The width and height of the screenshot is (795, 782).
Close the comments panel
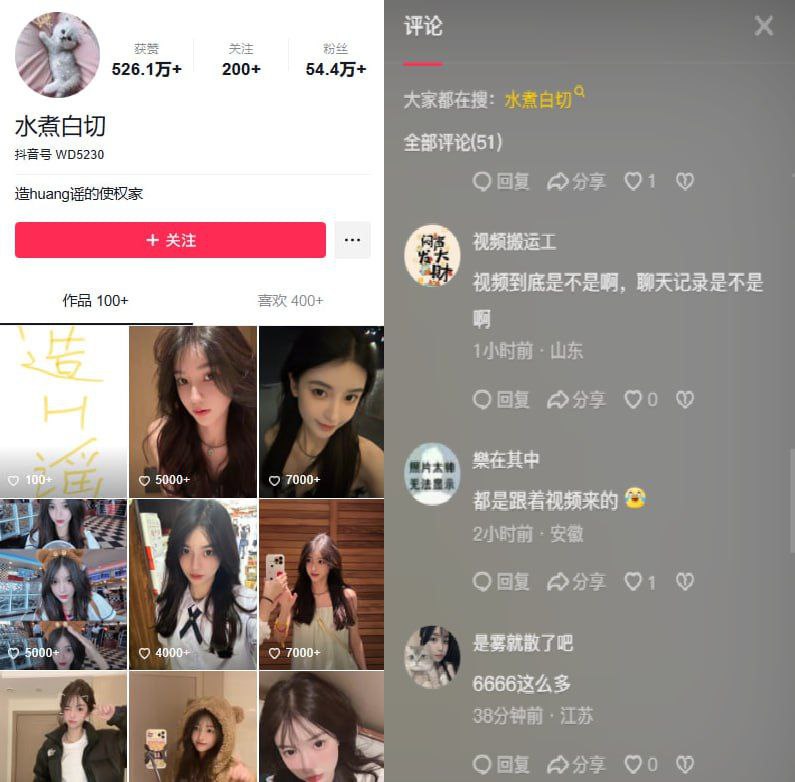tap(764, 26)
